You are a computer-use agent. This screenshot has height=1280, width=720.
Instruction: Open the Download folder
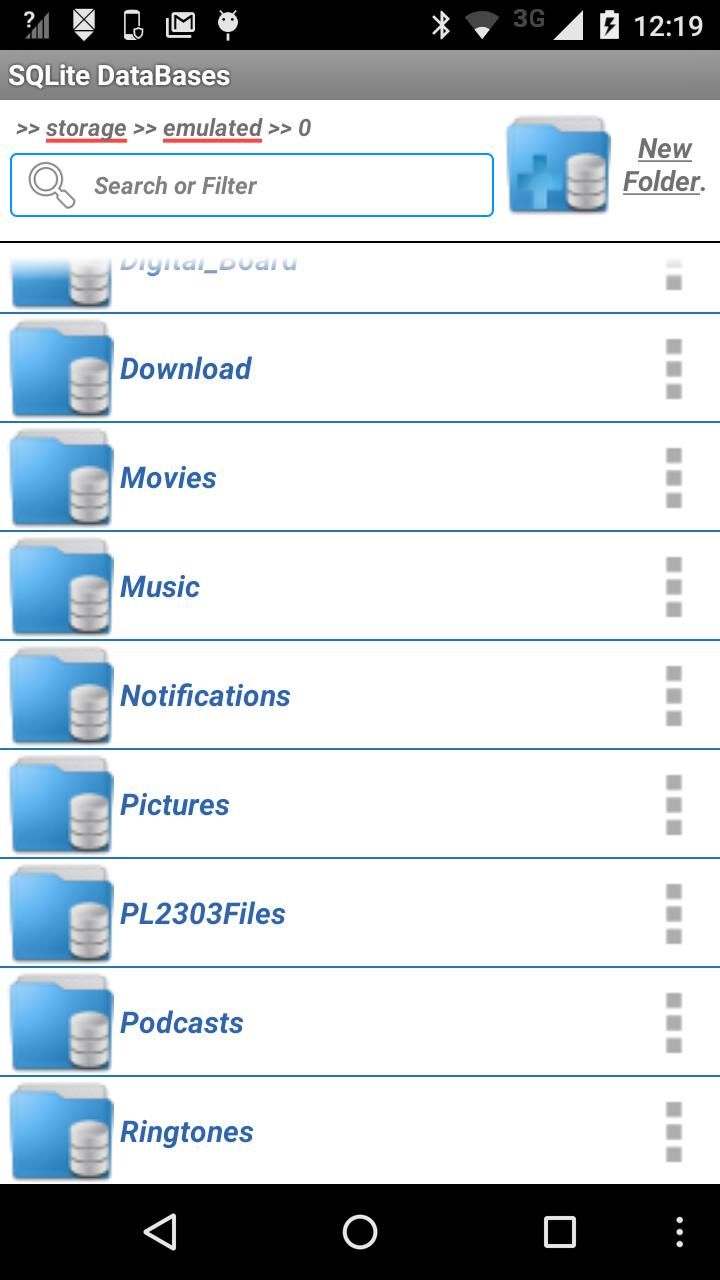pos(186,369)
